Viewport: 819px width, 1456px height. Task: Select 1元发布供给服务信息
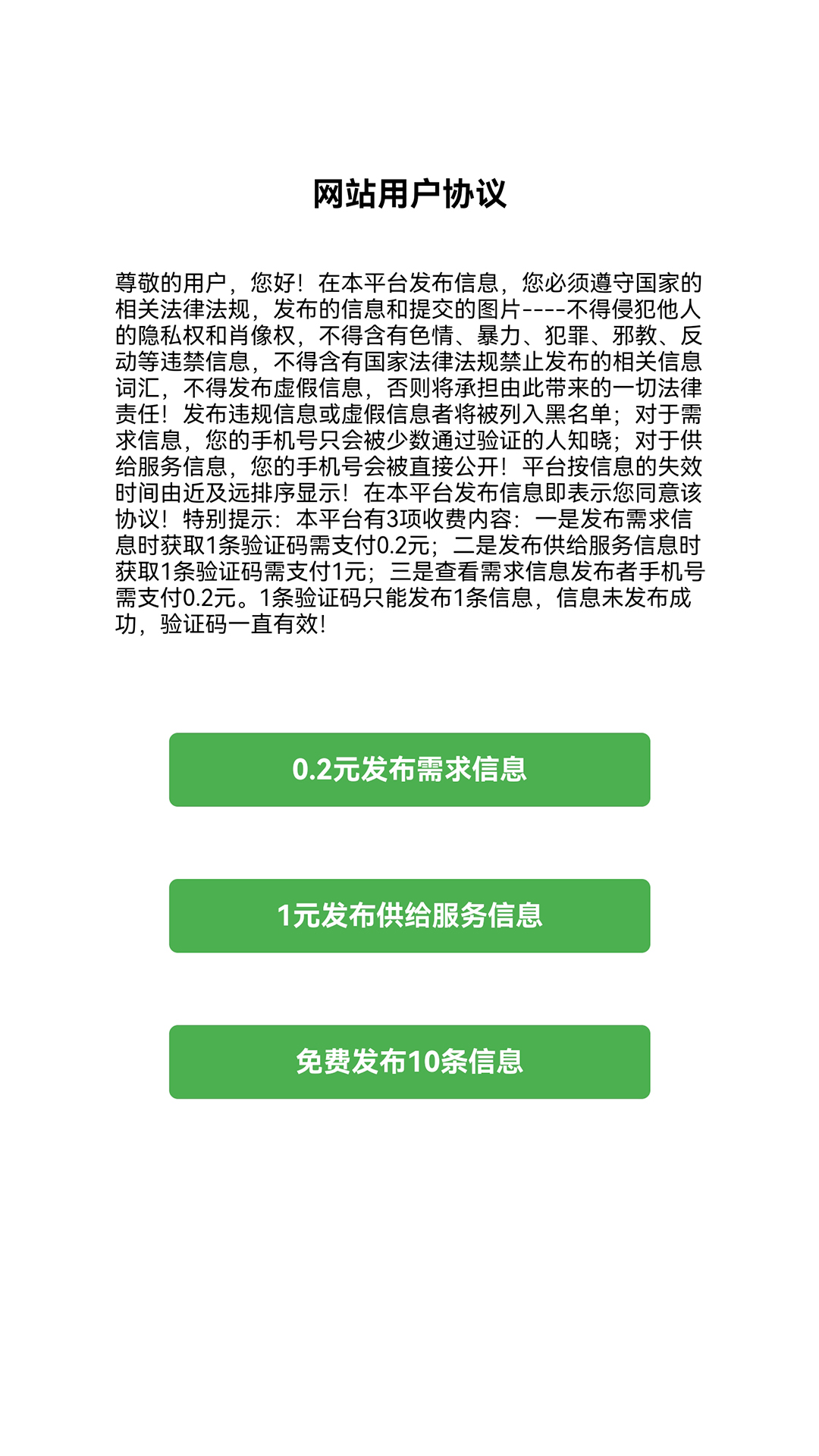409,915
